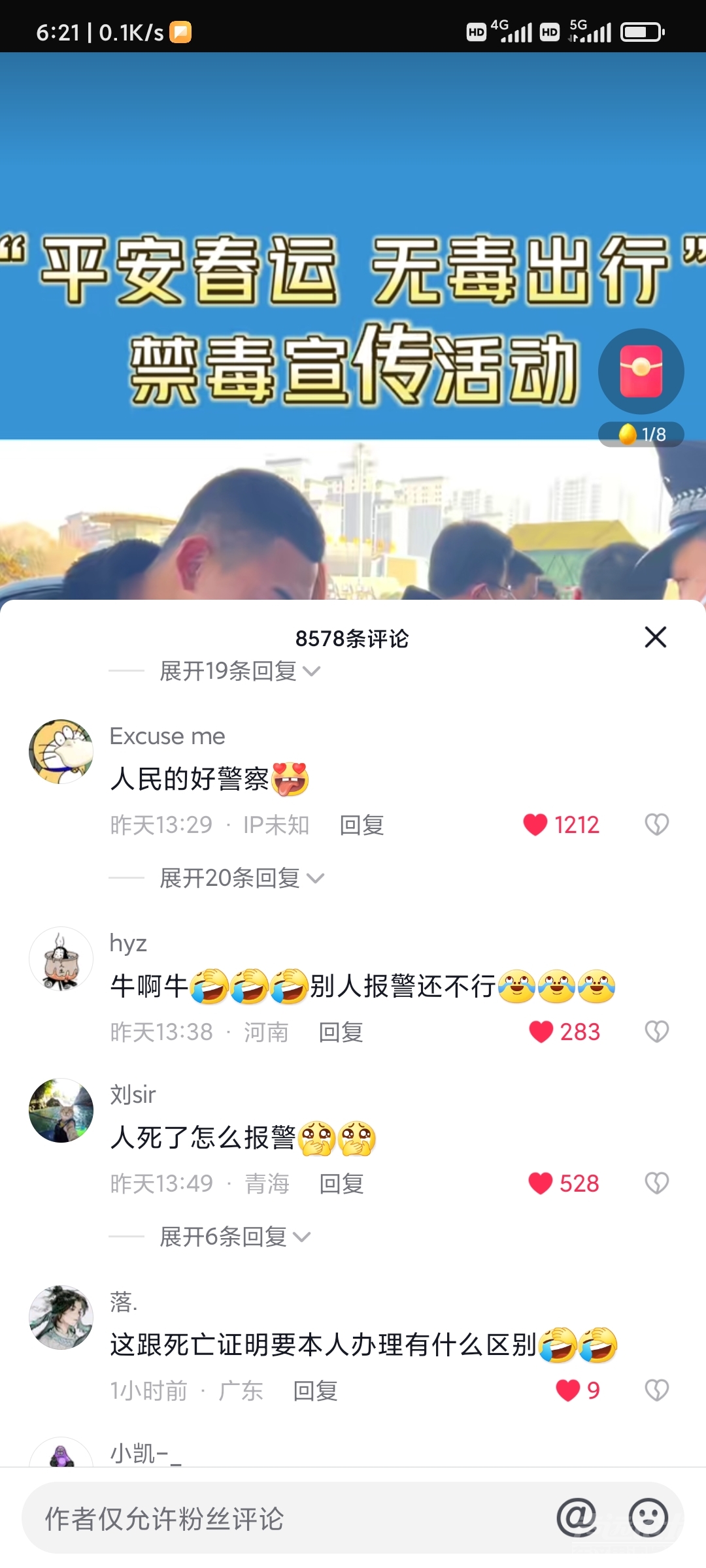Expand 6 replies under 刘sir's comment

[x=235, y=1237]
